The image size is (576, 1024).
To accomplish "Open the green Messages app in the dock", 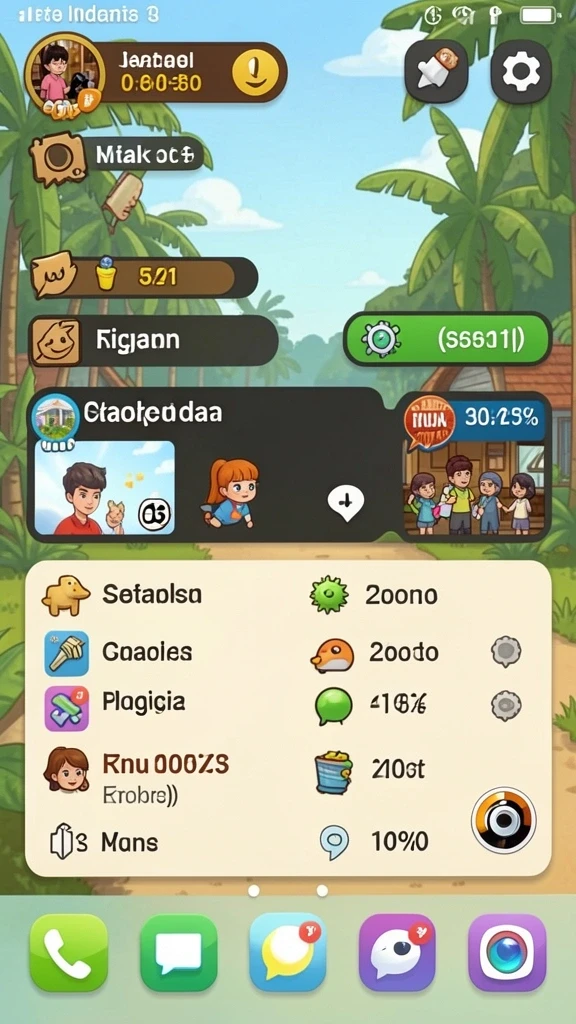I will tap(178, 953).
